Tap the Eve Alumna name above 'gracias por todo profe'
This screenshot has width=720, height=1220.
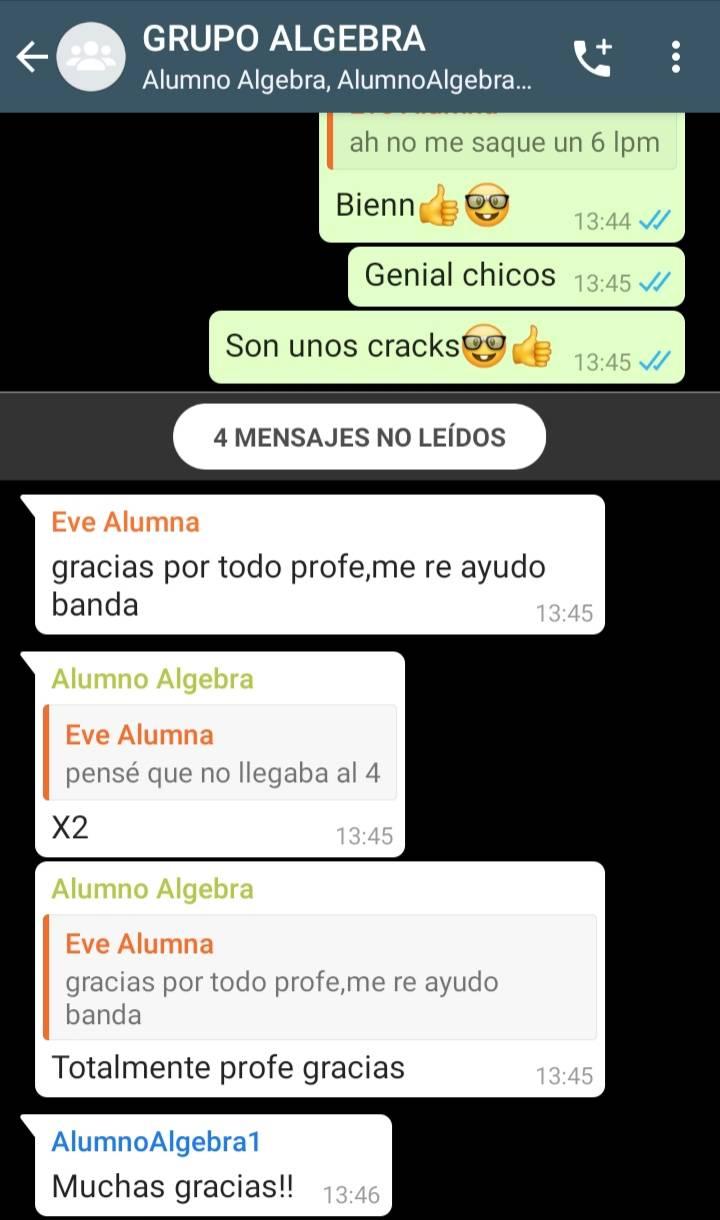[x=125, y=522]
